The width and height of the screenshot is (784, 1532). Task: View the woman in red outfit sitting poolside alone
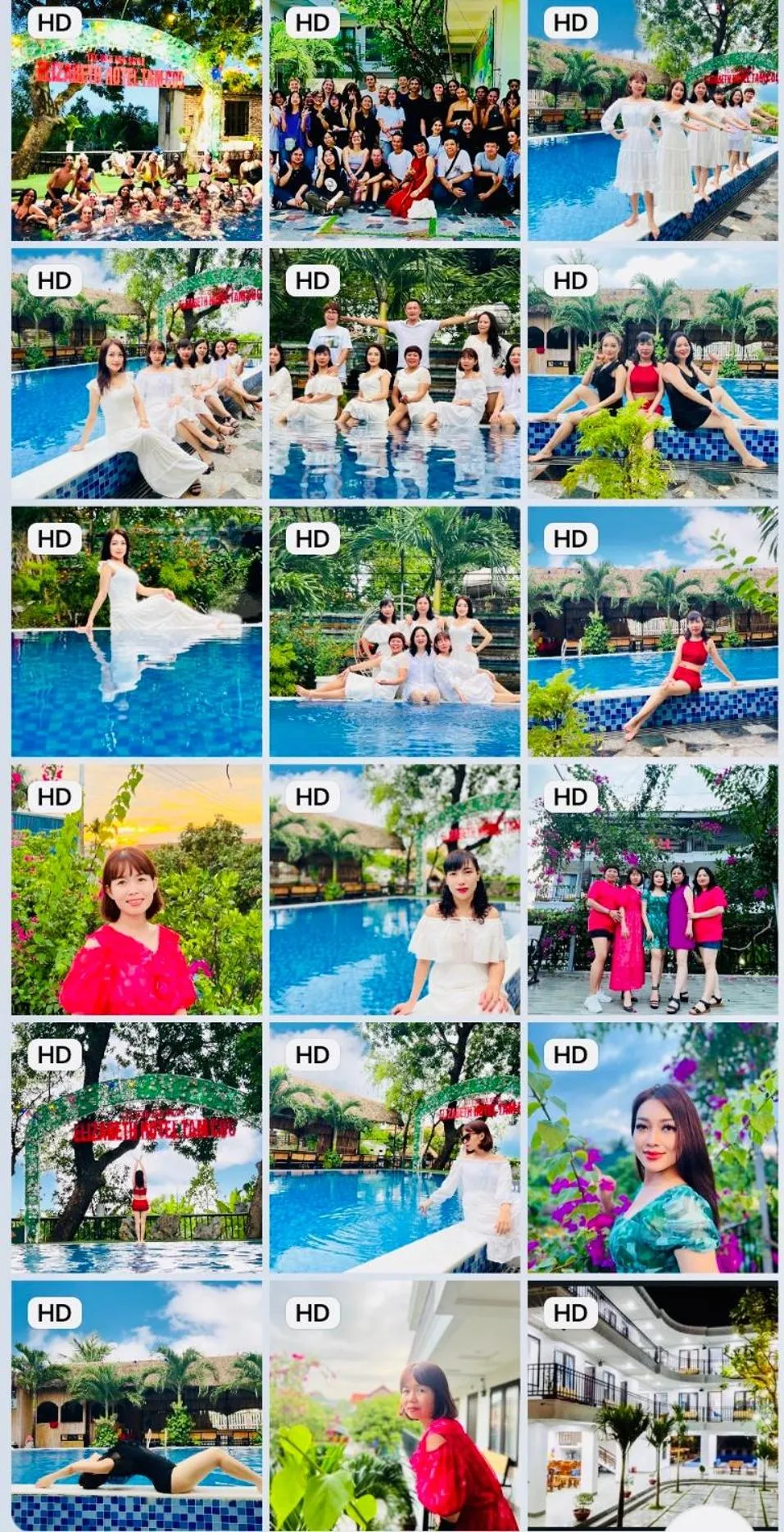(652, 631)
